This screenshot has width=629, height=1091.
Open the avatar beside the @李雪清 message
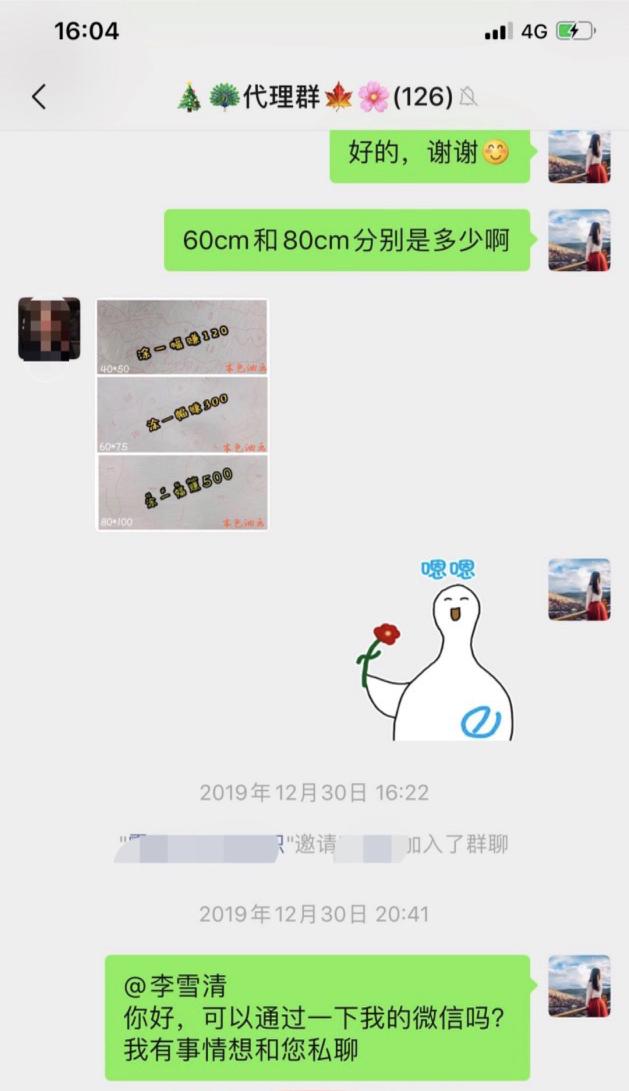click(x=579, y=987)
